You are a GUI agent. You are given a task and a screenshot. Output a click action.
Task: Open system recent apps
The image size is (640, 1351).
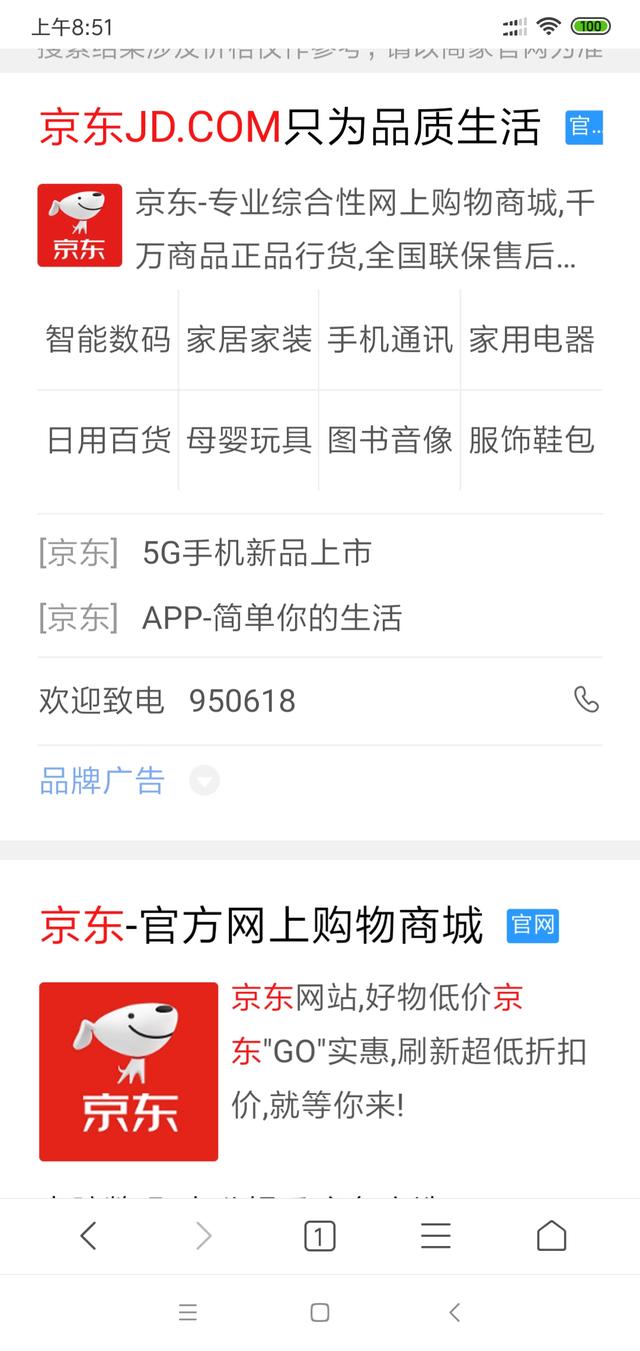click(x=187, y=1313)
